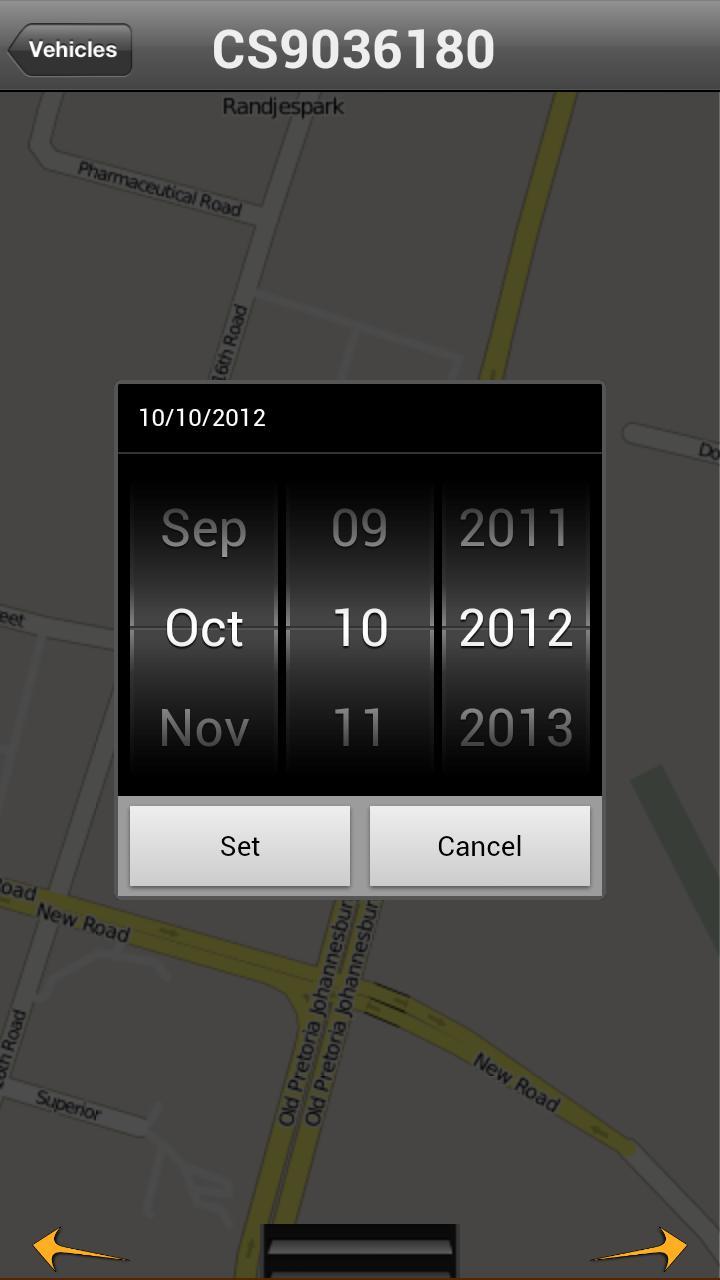Select Nov in the month wheel

point(204,727)
